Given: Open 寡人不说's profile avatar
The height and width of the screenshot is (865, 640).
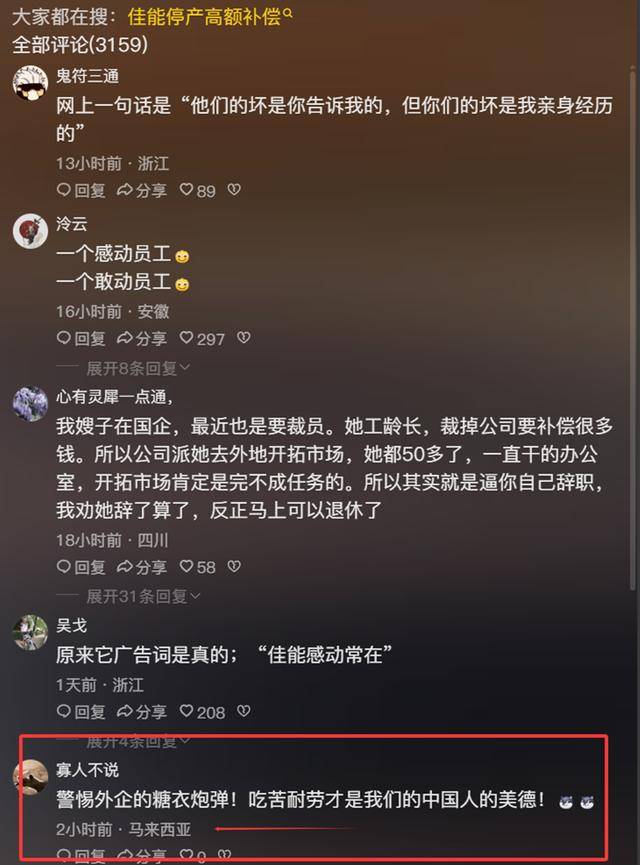Looking at the screenshot, I should click(x=30, y=776).
